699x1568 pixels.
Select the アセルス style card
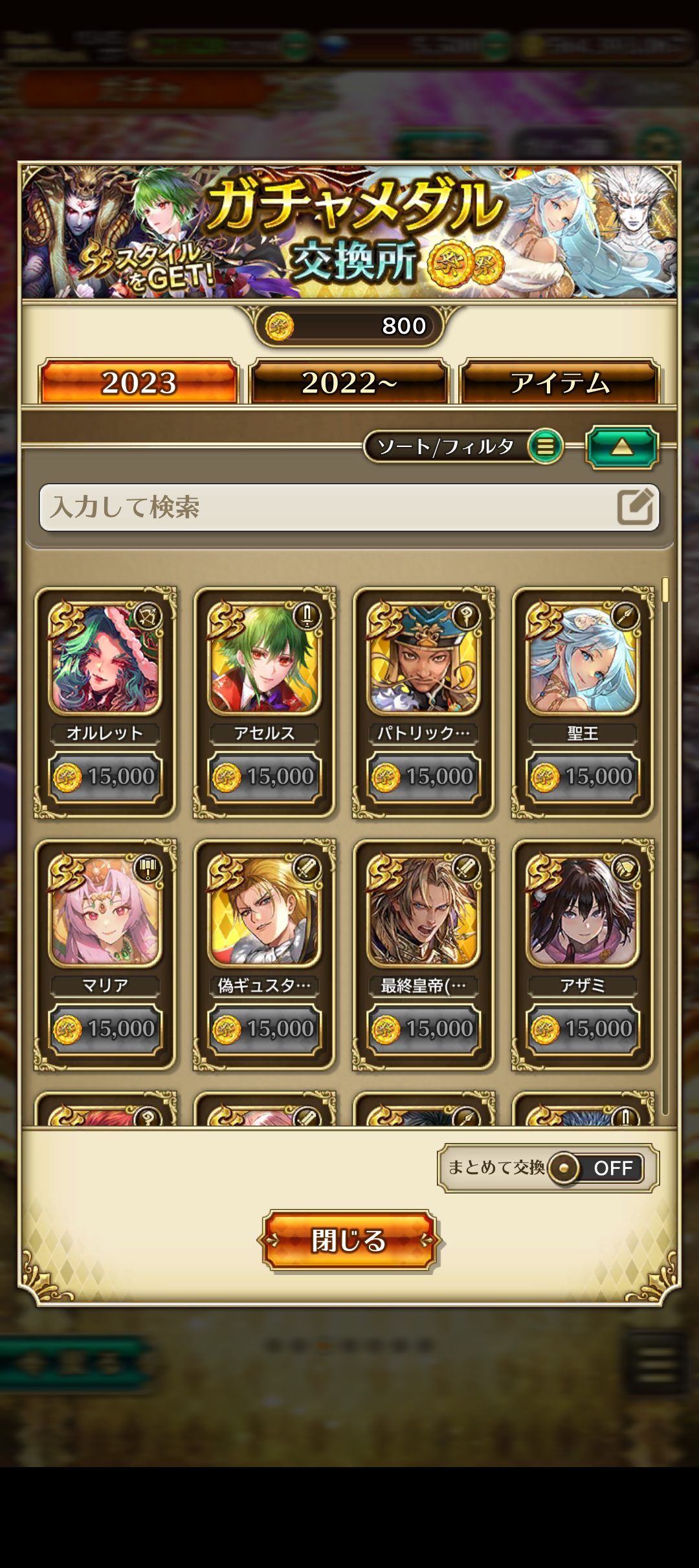264,702
